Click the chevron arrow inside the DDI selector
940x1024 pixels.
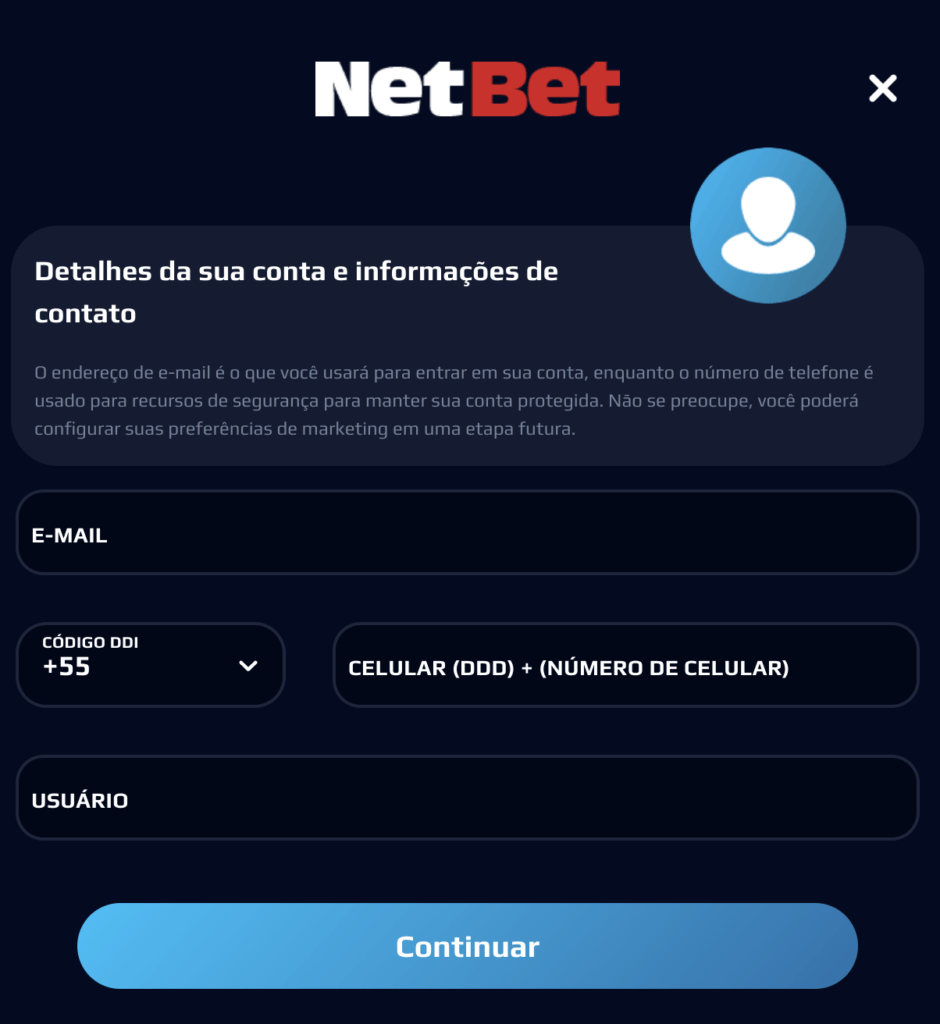click(249, 665)
